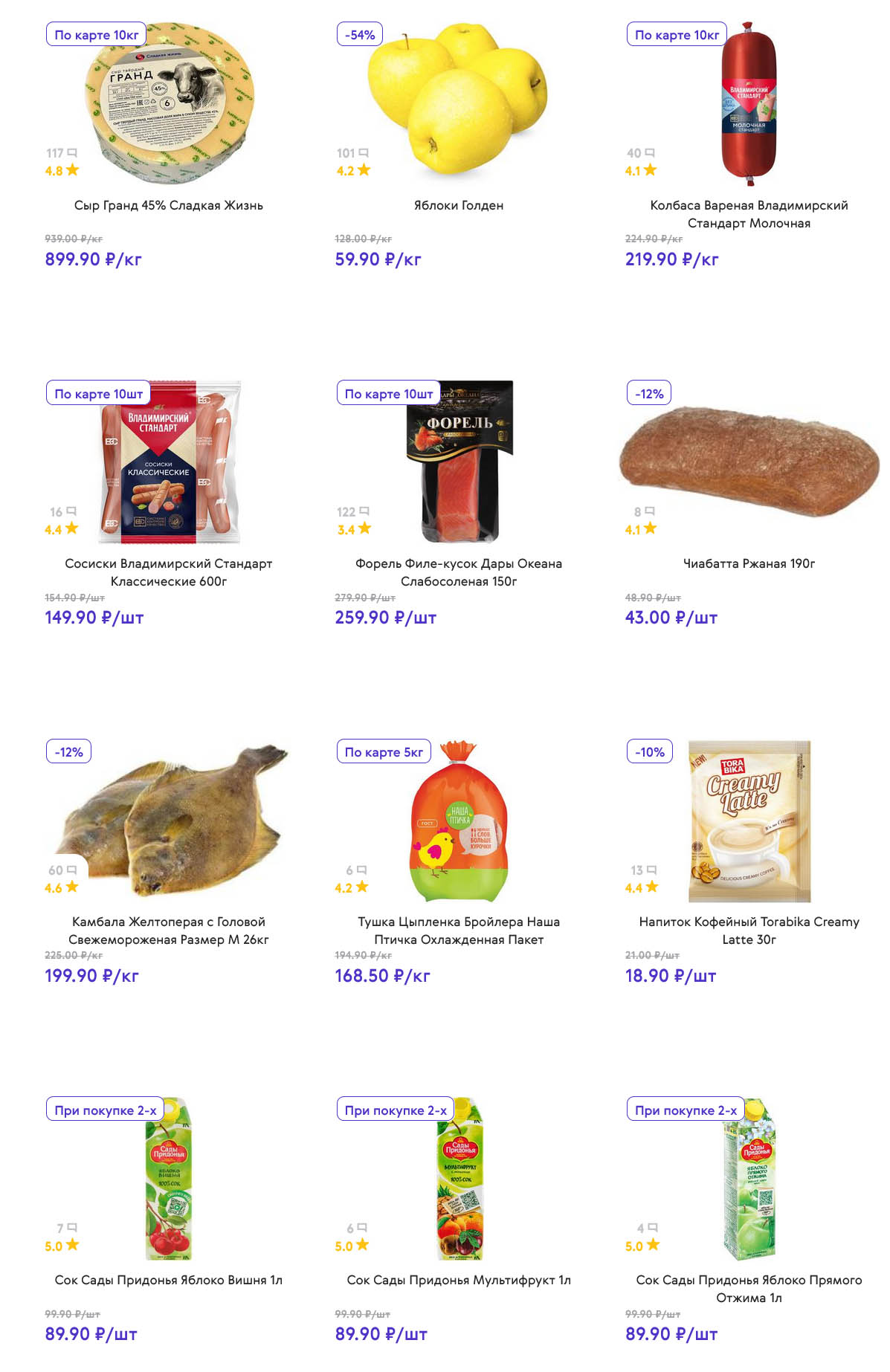
Task: View the Камбала Желтоперая с Головой product
Action: (168, 931)
